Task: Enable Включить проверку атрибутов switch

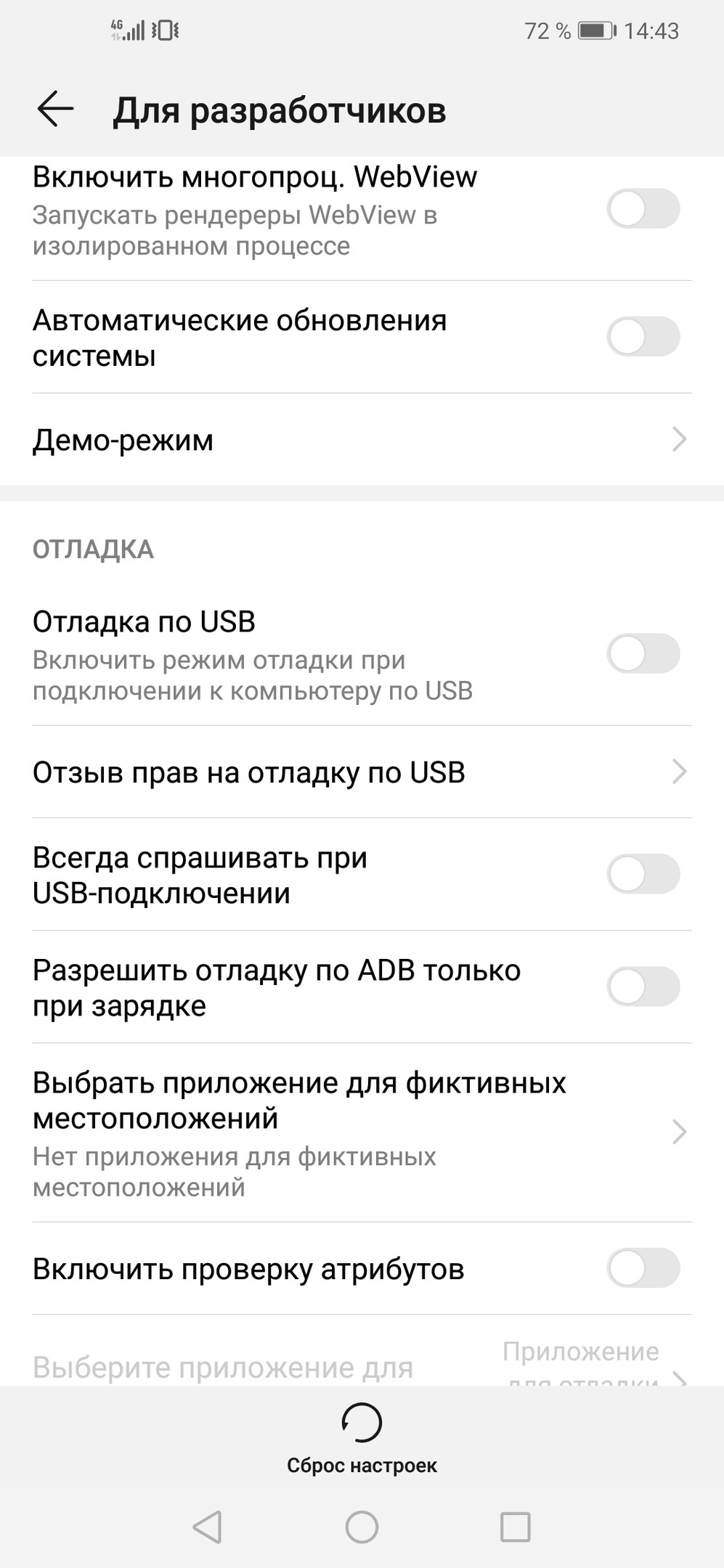Action: tap(643, 1268)
